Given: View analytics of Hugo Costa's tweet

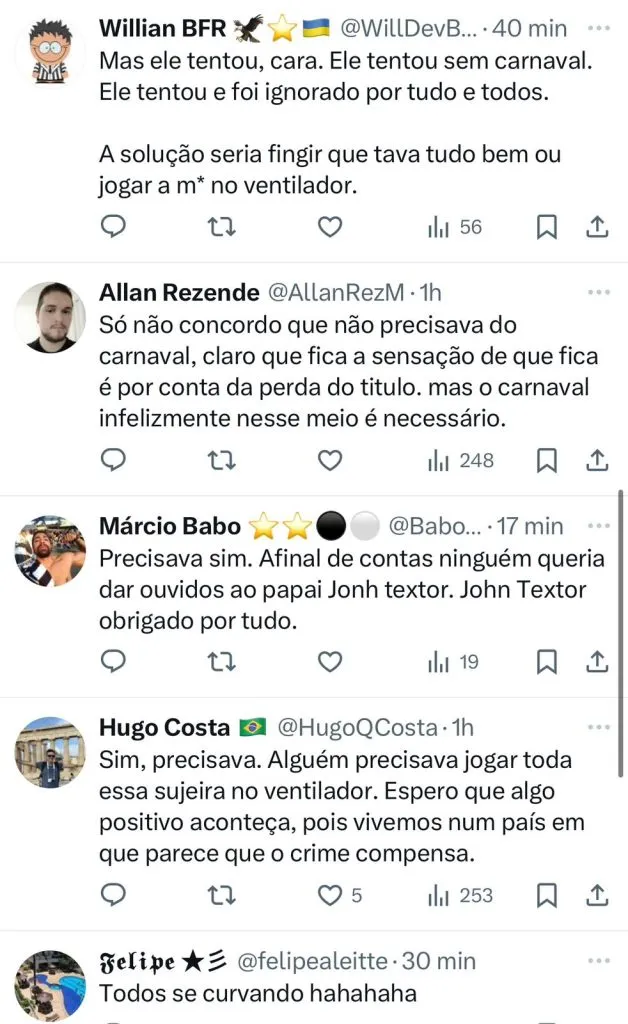Looking at the screenshot, I should pos(461,895).
